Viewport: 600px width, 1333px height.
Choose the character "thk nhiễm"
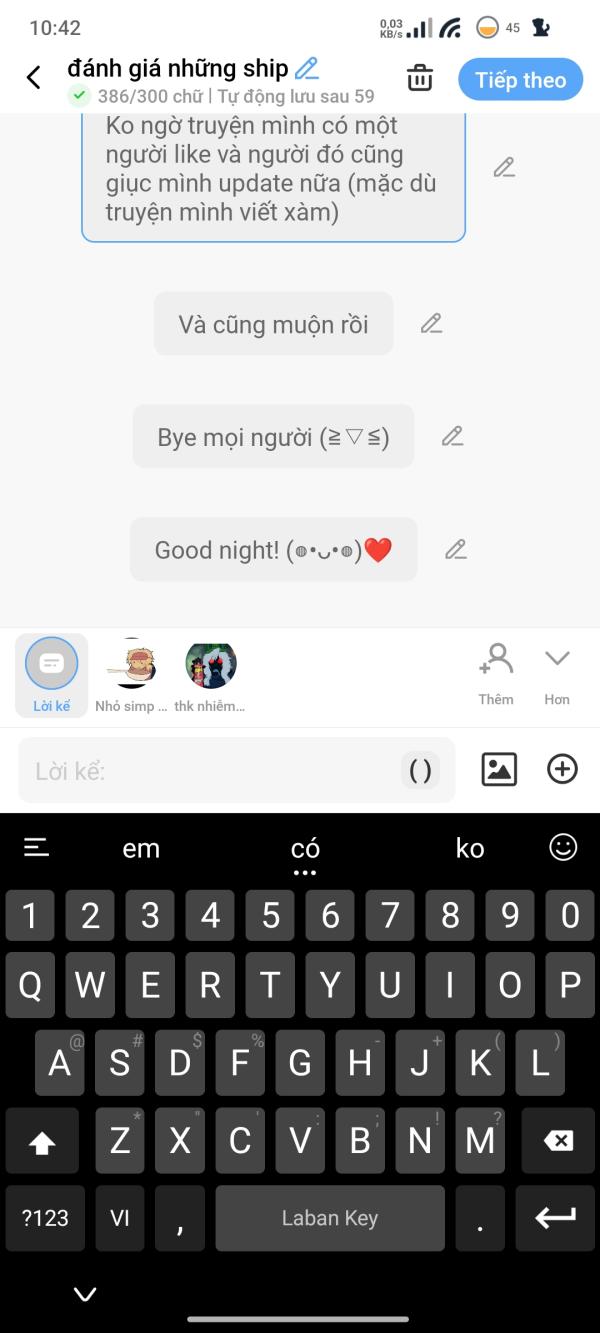tap(212, 675)
